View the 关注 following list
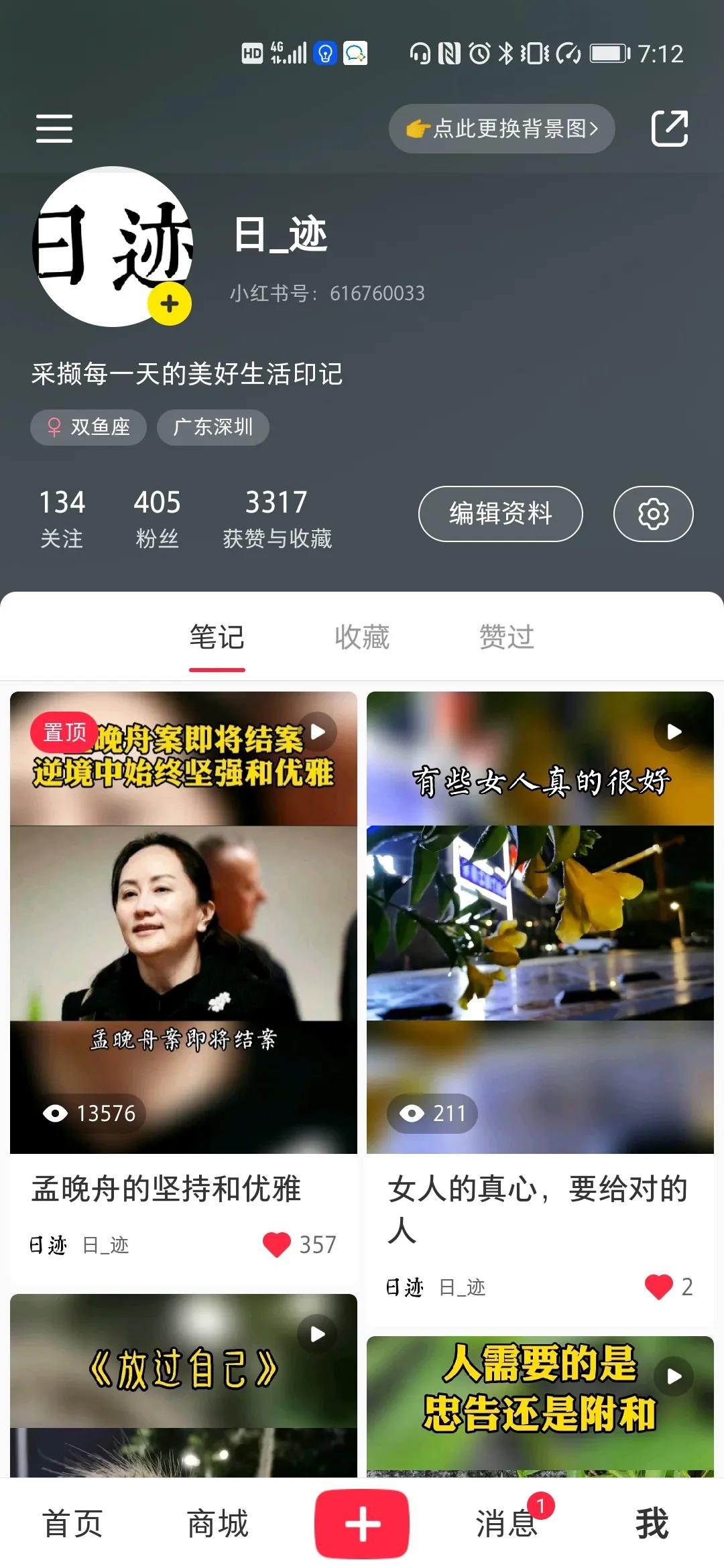Image resolution: width=724 pixels, height=1568 pixels. pos(62,519)
